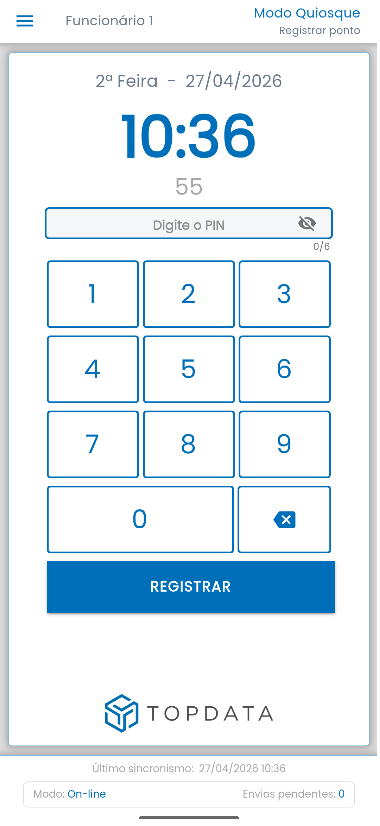The height and width of the screenshot is (826, 380).
Task: Enter digit 4 on the keypad
Action: tap(93, 369)
